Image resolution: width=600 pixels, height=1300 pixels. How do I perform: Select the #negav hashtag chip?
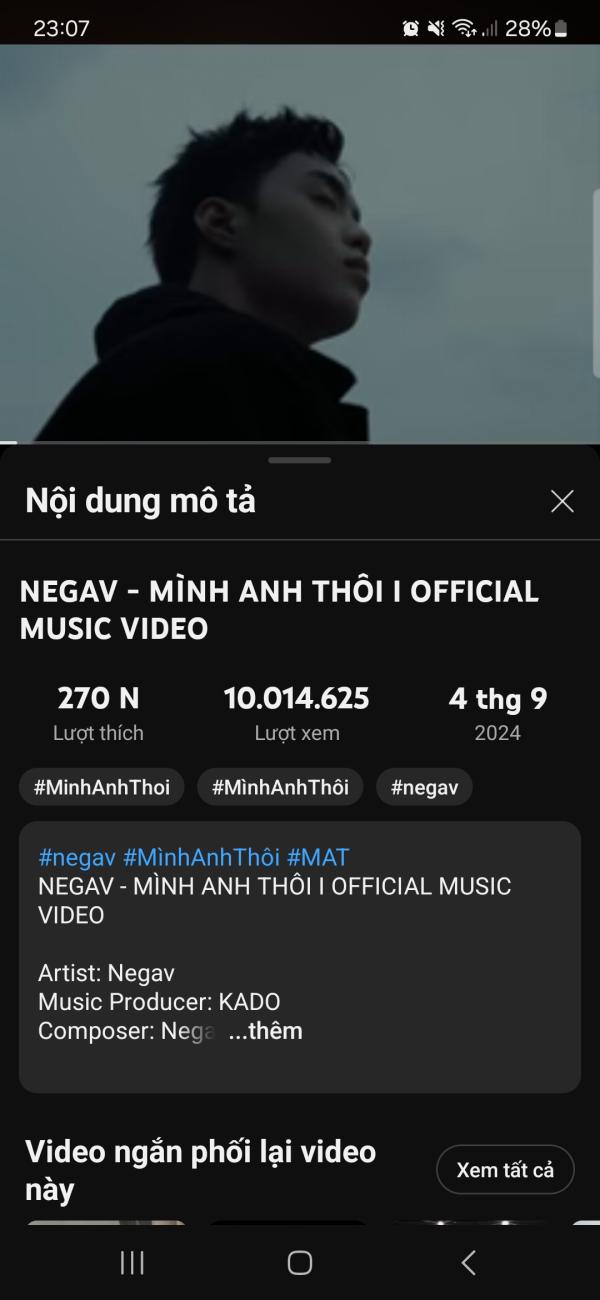(x=424, y=787)
